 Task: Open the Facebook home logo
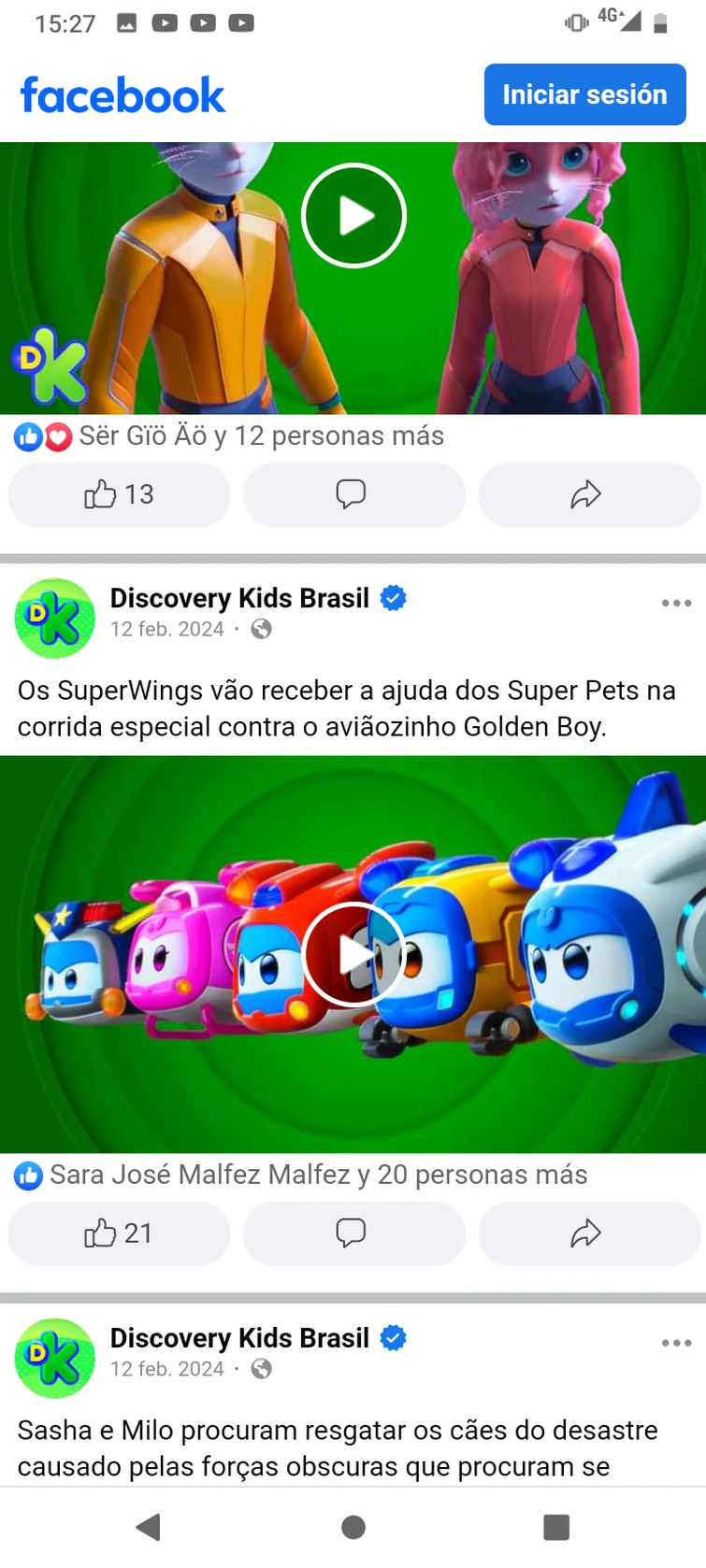(x=122, y=94)
